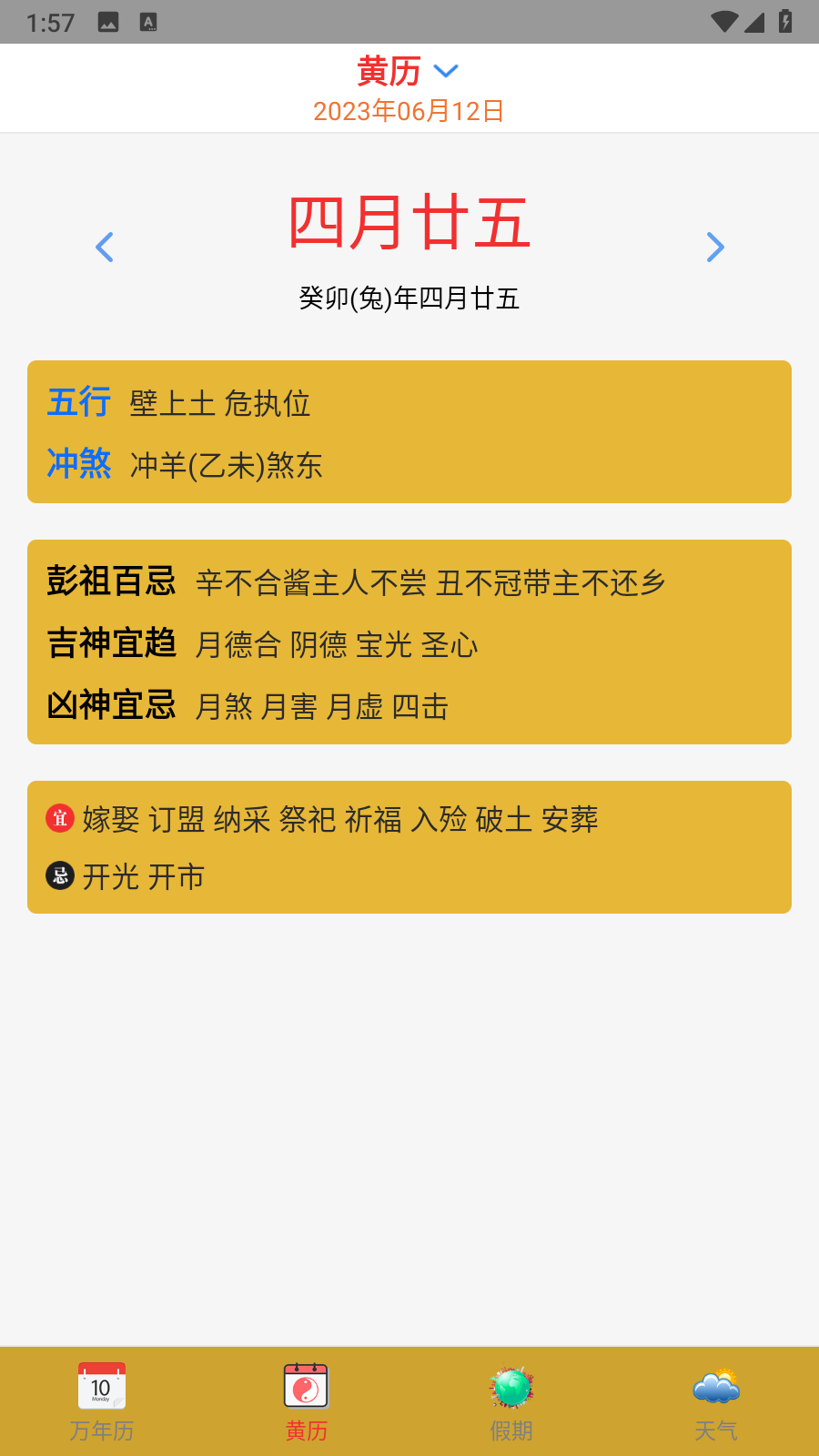The width and height of the screenshot is (819, 1456).
Task: Select the date text 2023年06月12日
Action: click(x=409, y=112)
